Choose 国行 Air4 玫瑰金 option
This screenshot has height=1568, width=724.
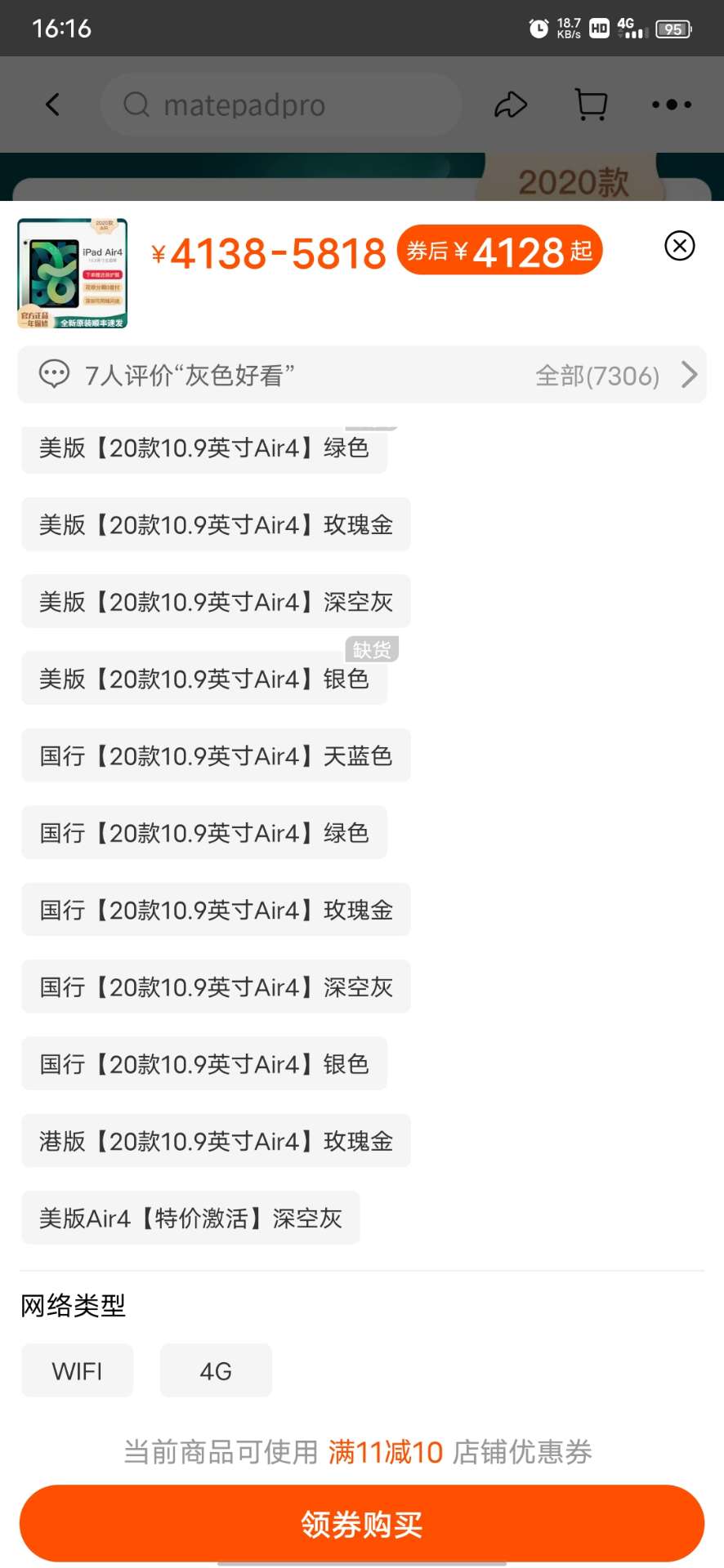[216, 910]
